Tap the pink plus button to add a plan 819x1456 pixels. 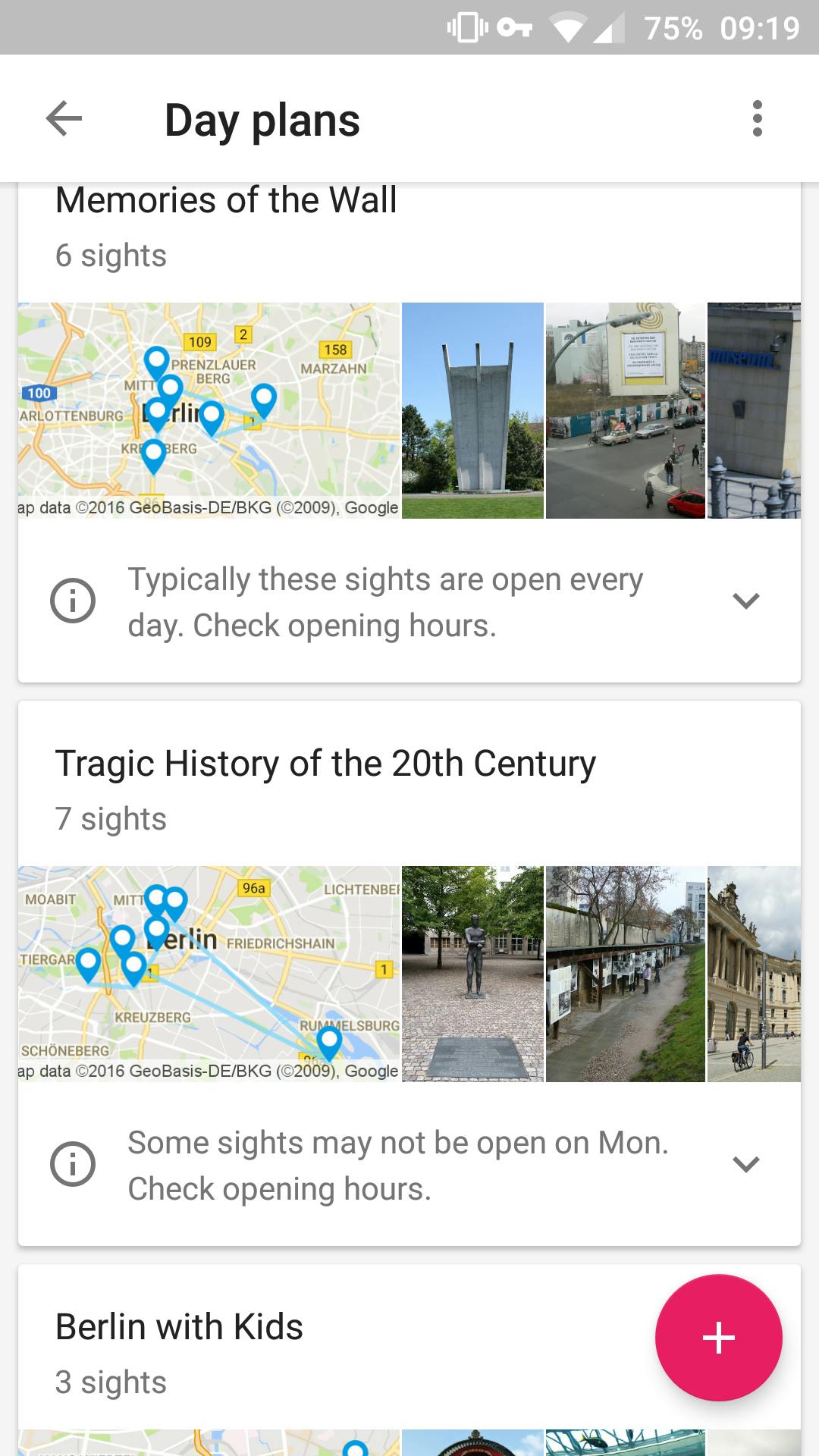pos(717,1337)
